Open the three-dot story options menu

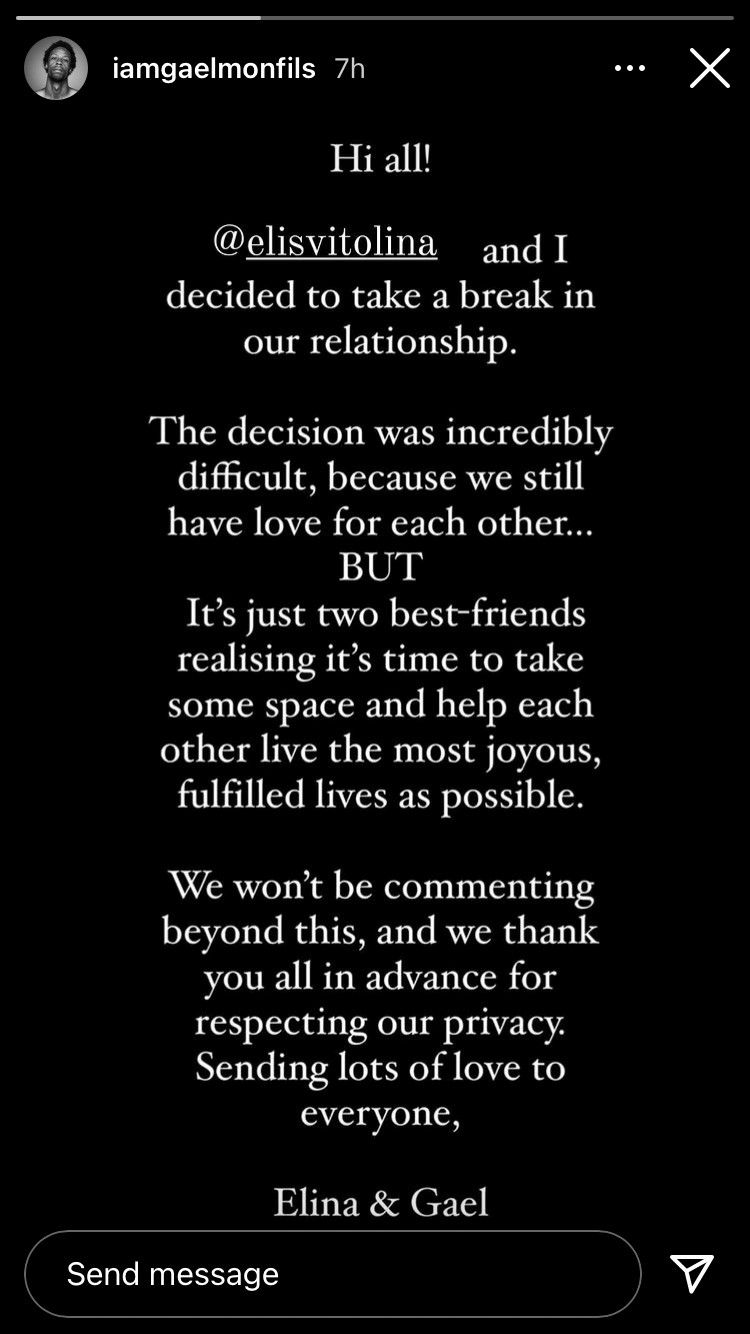coord(629,68)
